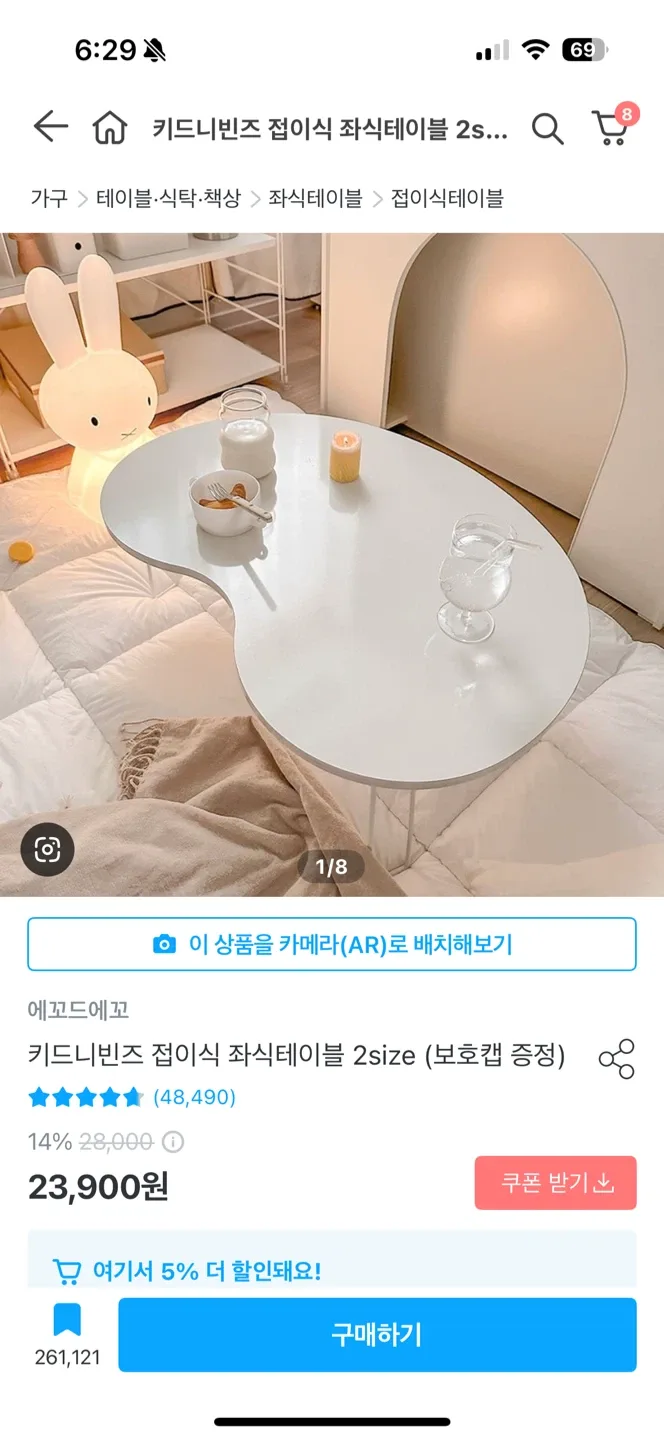664x1440 pixels.
Task: Open product search magnifier
Action: point(547,128)
